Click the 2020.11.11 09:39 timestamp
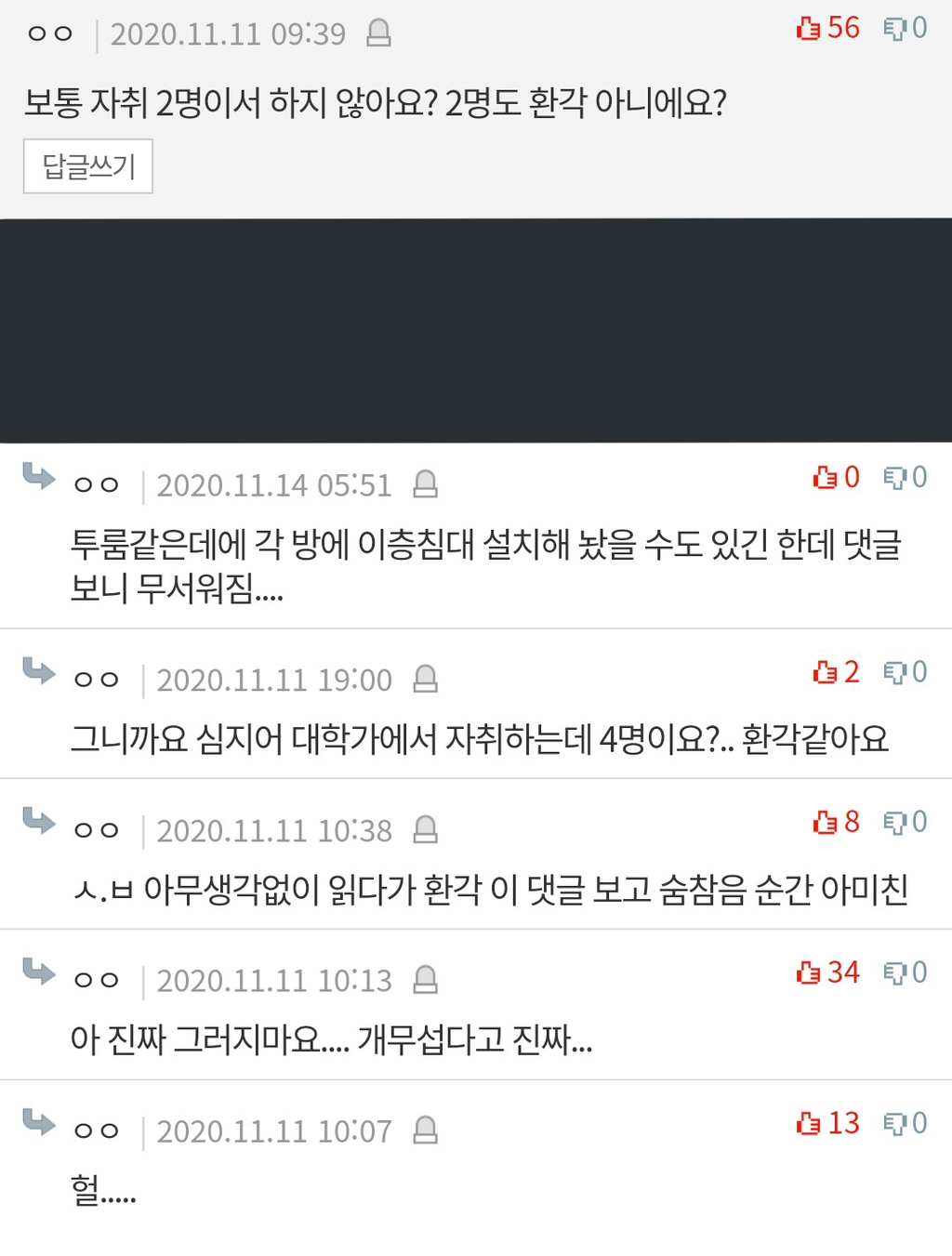Image resolution: width=952 pixels, height=1256 pixels. pyautogui.click(x=228, y=33)
